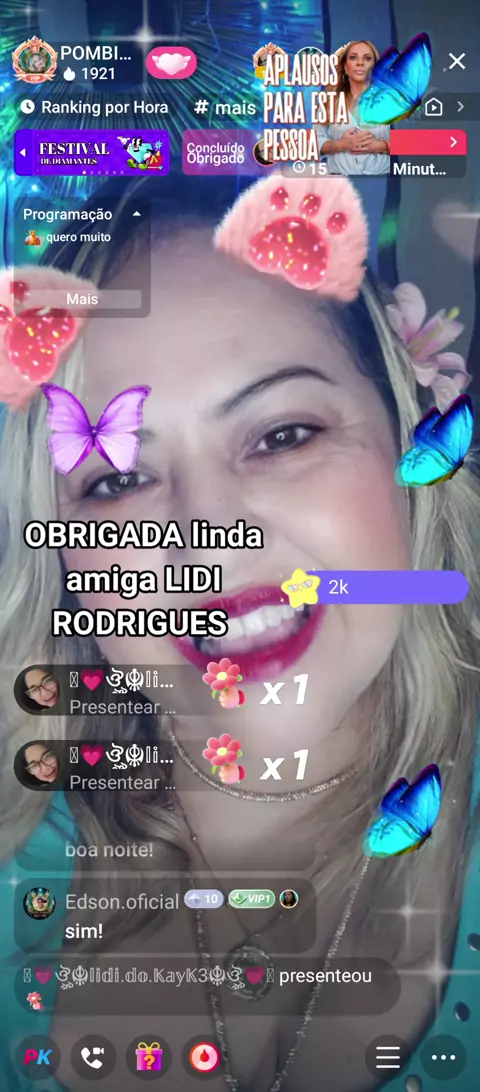Viewport: 480px width, 1092px height.
Task: Close the live stream
Action: (x=456, y=61)
